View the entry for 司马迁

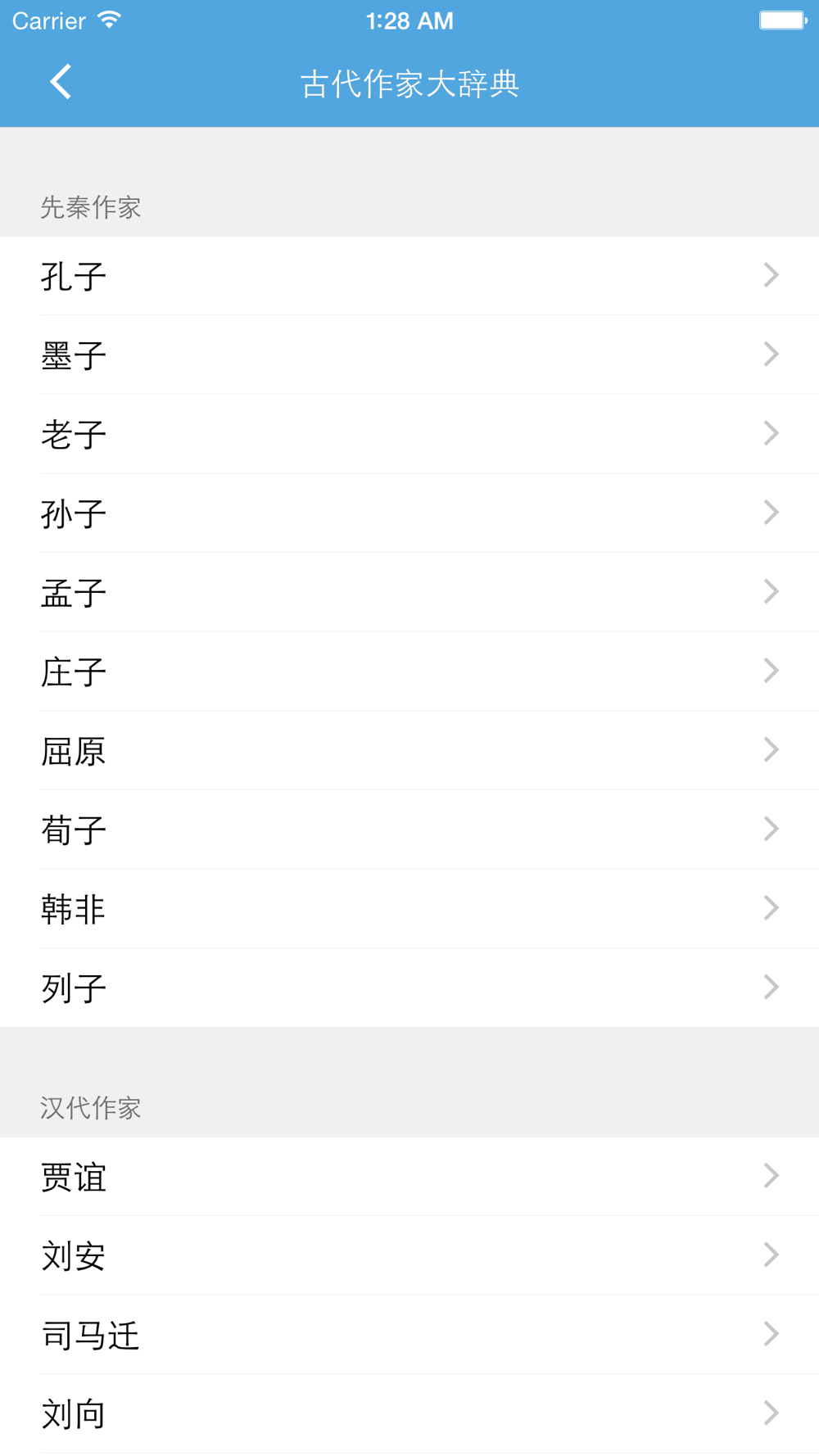(x=409, y=1335)
